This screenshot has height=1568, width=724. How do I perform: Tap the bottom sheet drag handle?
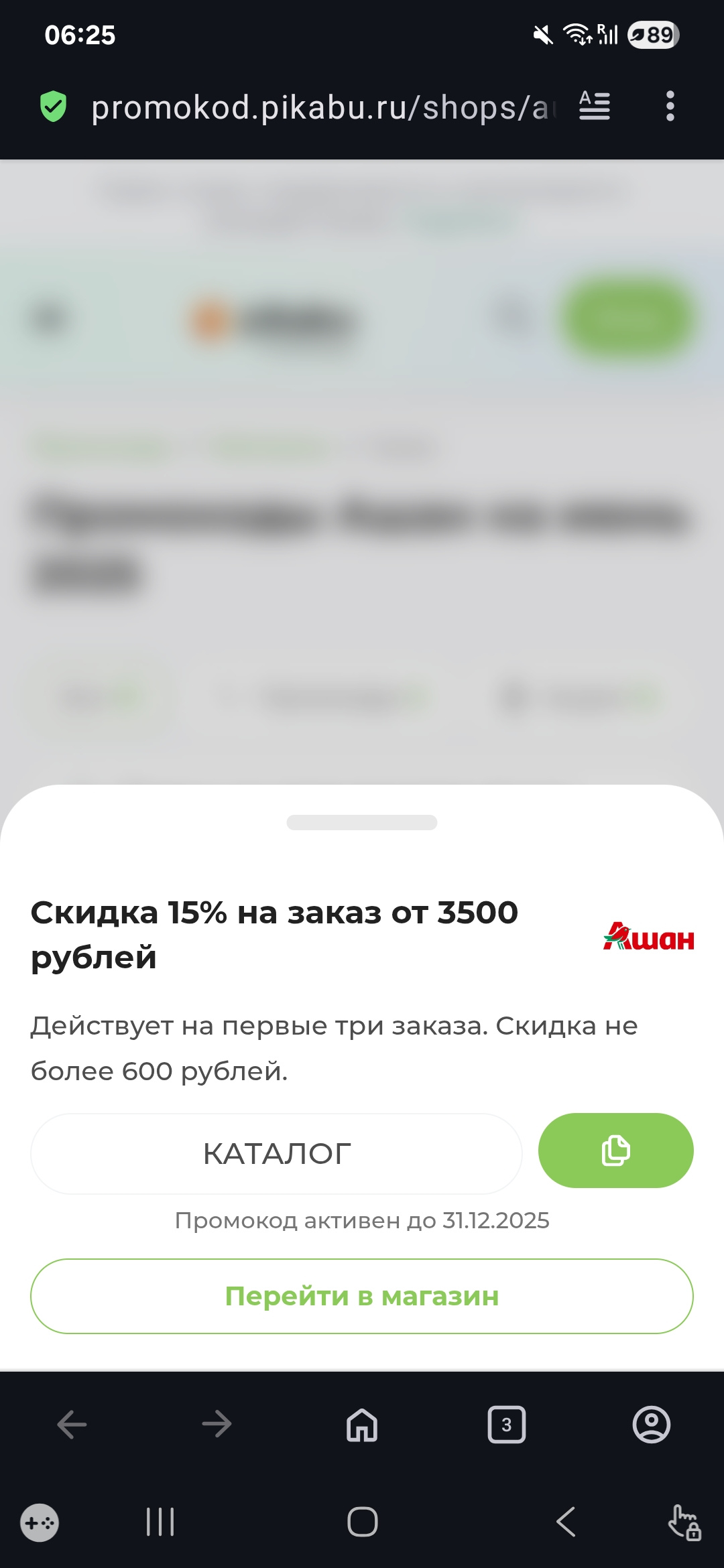pos(362,822)
